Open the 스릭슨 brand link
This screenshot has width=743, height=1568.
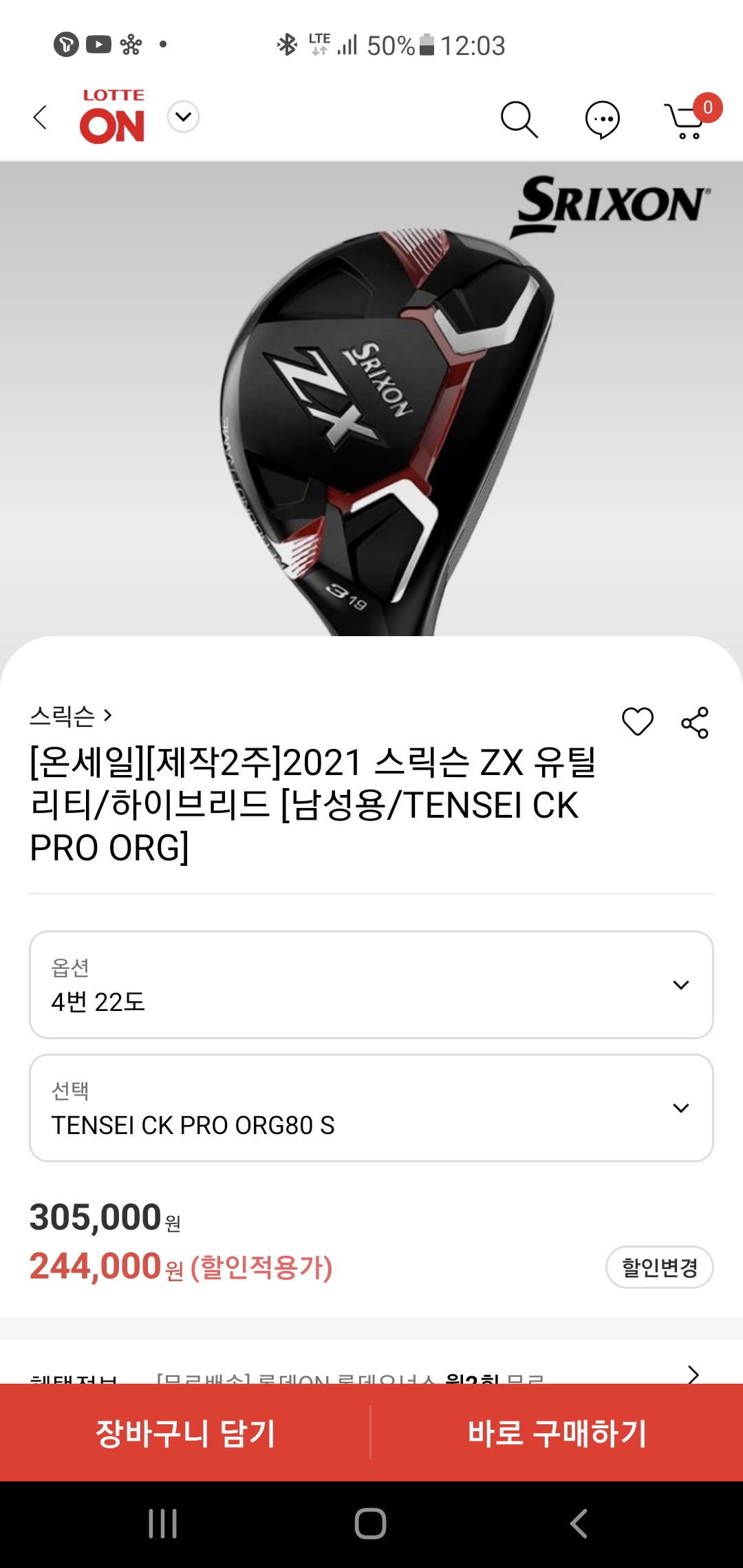pos(70,716)
